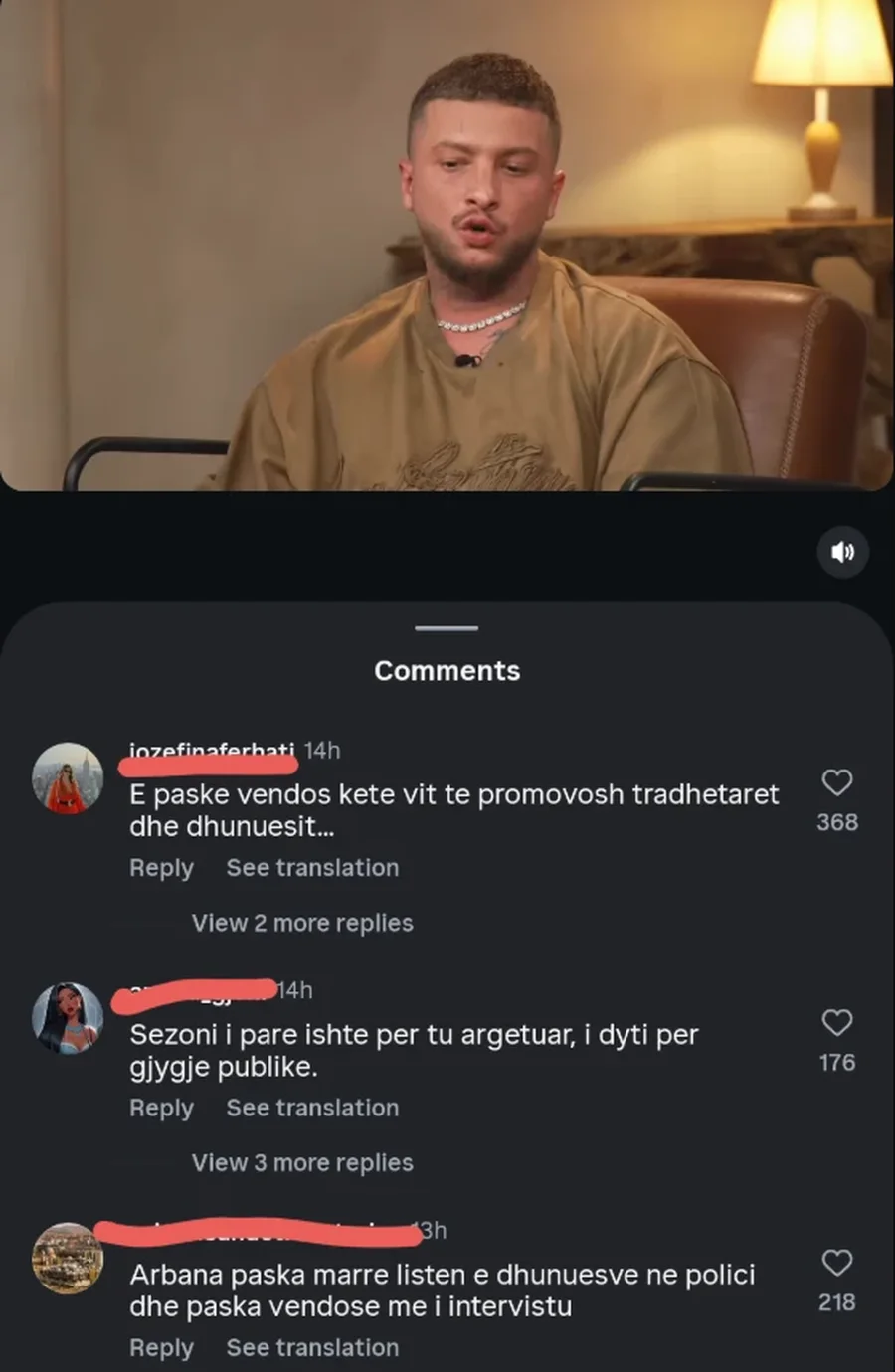This screenshot has height=1372, width=895.
Task: Reply to the 'promovosh tradhetaret' comment
Action: tap(161, 868)
